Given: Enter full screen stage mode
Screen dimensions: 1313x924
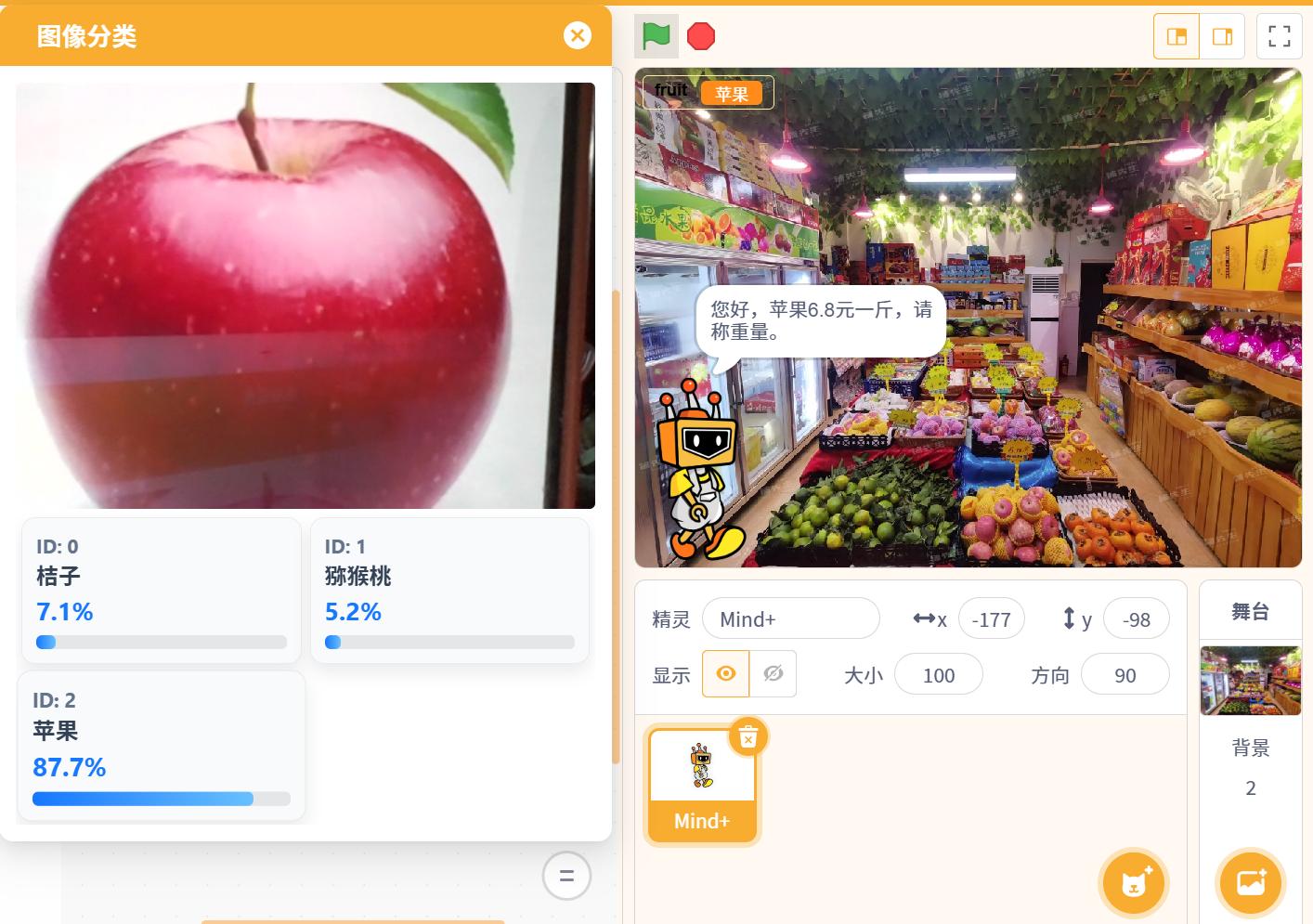Looking at the screenshot, I should tap(1280, 36).
